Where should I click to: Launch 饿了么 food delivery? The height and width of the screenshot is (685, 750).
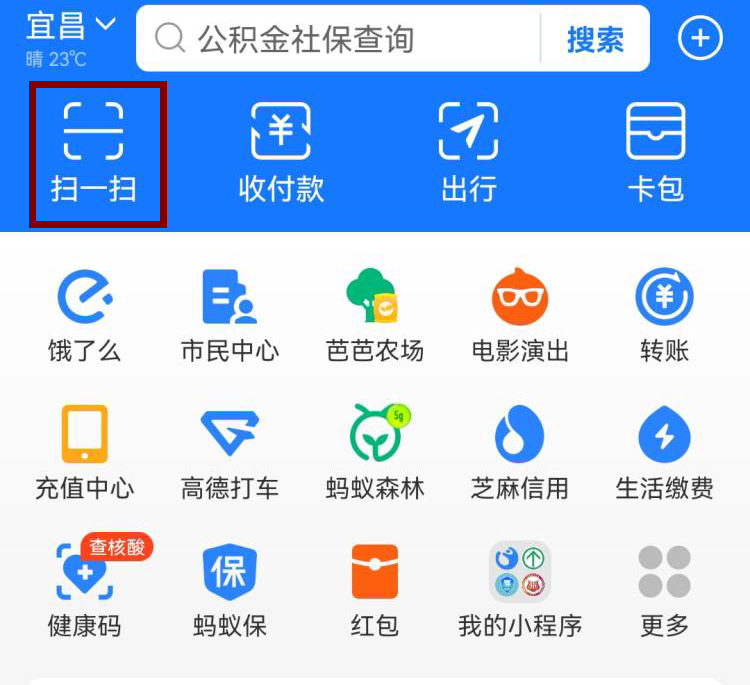click(x=85, y=315)
